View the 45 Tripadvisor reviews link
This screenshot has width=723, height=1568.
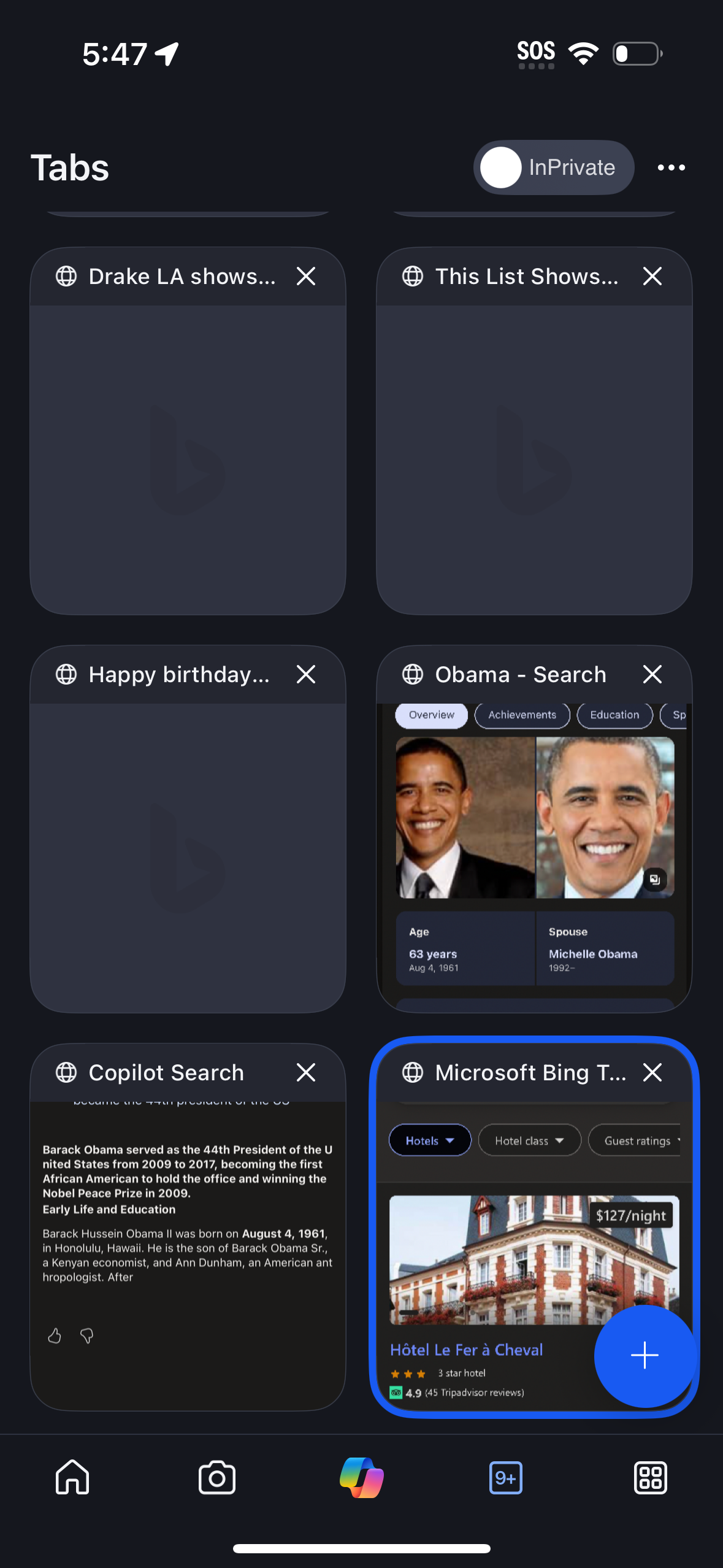(x=475, y=1393)
